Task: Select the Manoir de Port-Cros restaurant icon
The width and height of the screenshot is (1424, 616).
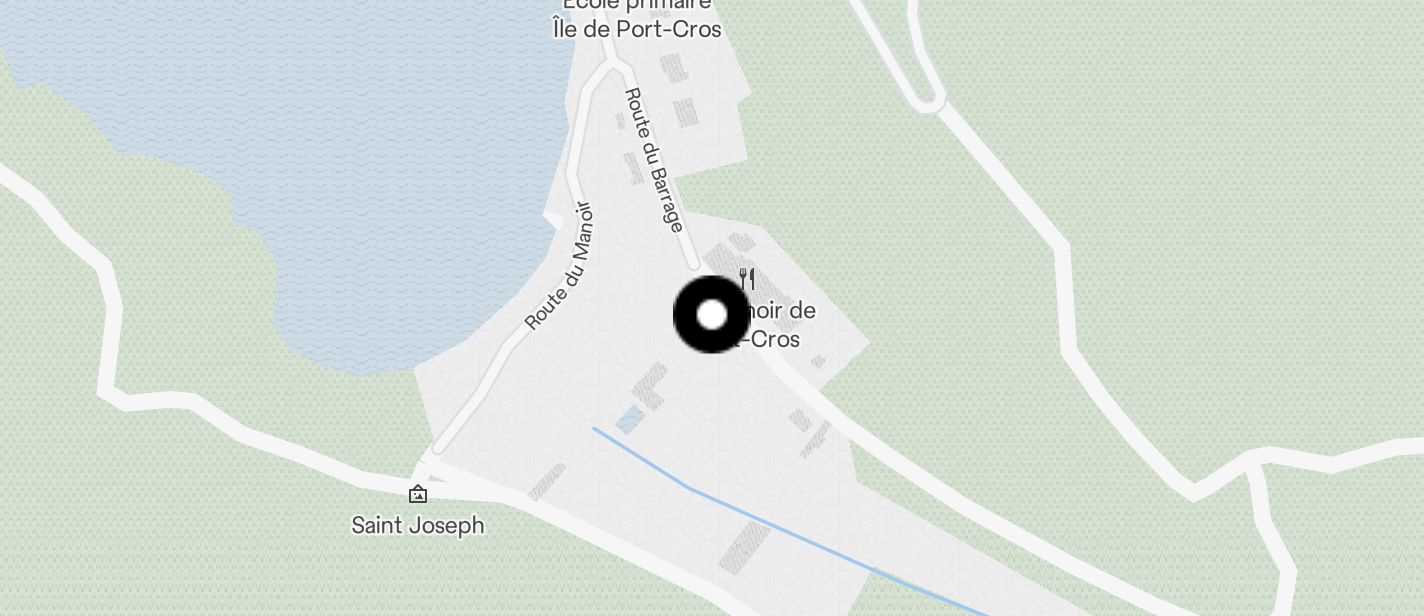Action: (747, 278)
